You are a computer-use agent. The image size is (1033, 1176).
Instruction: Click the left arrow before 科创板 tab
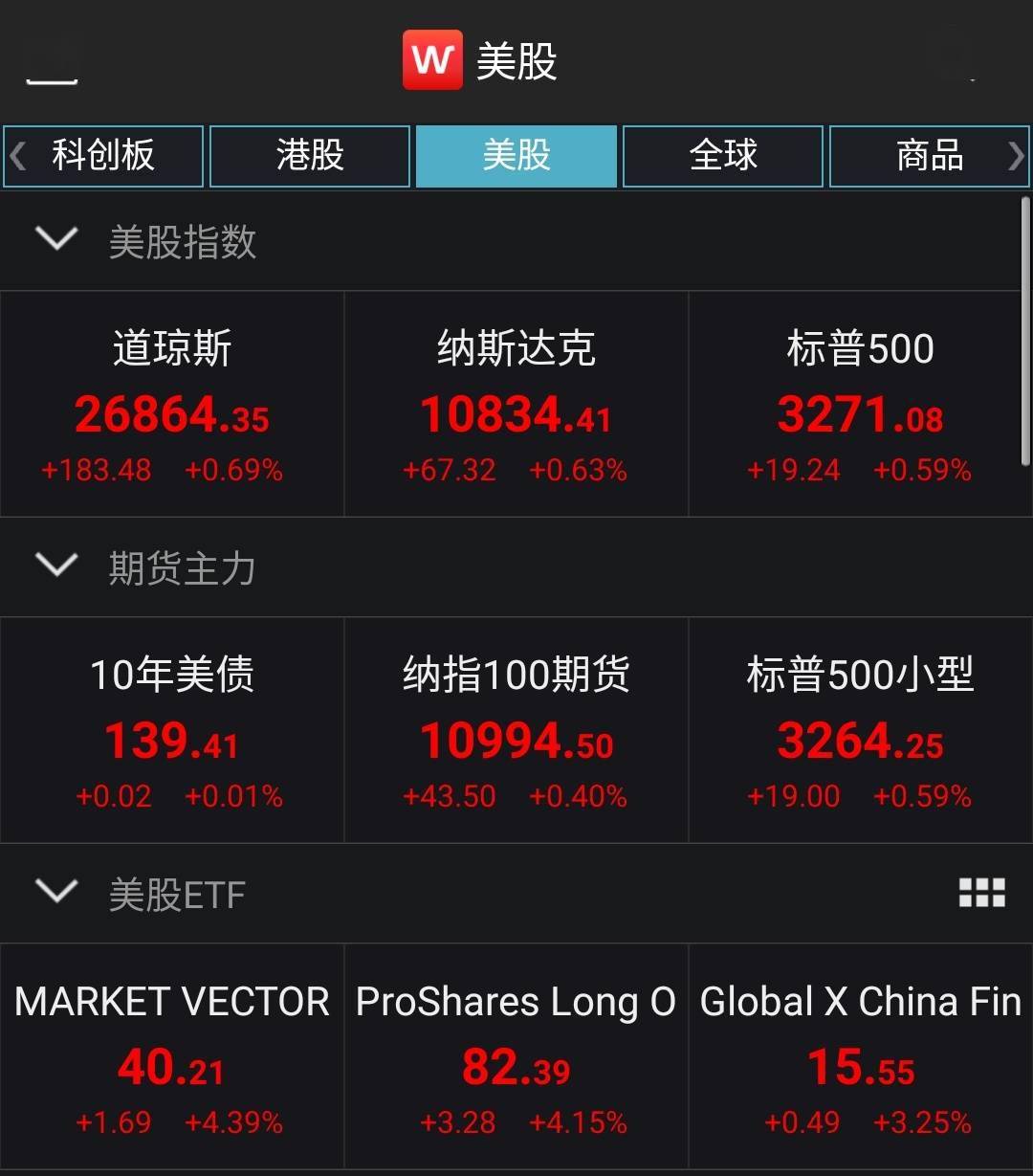tap(13, 155)
